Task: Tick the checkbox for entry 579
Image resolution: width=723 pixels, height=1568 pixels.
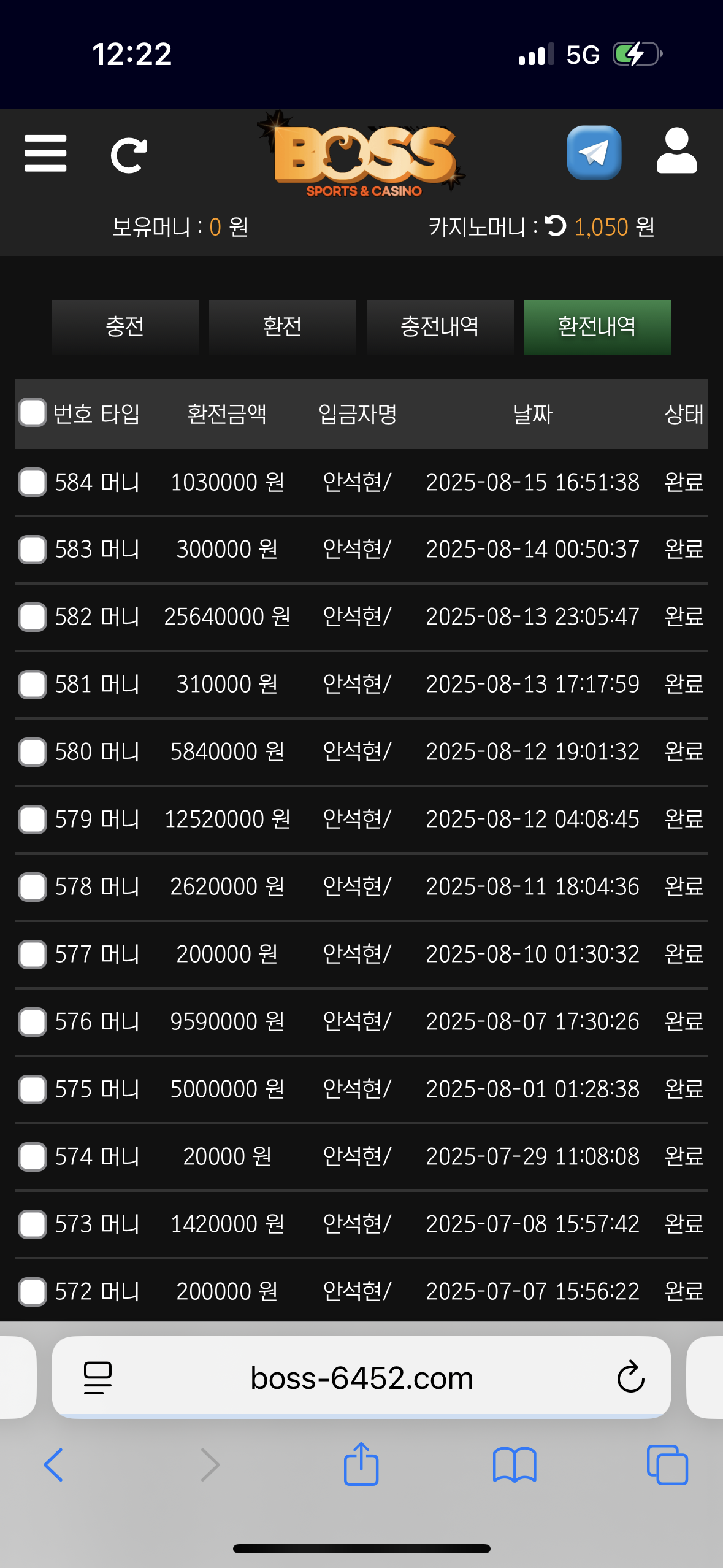Action: tap(33, 819)
